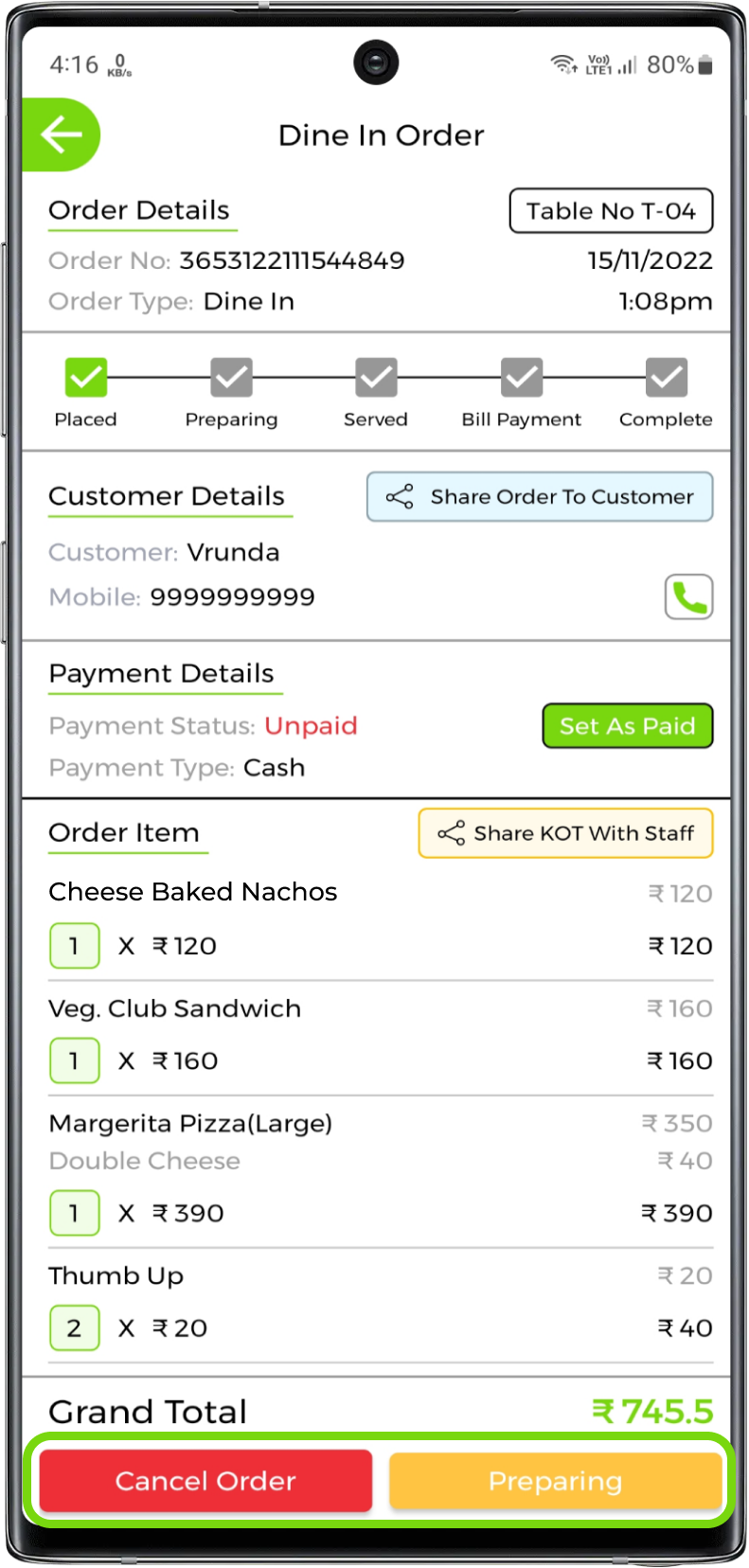The image size is (749, 1568).
Task: Share KOT with staff
Action: pos(565,833)
